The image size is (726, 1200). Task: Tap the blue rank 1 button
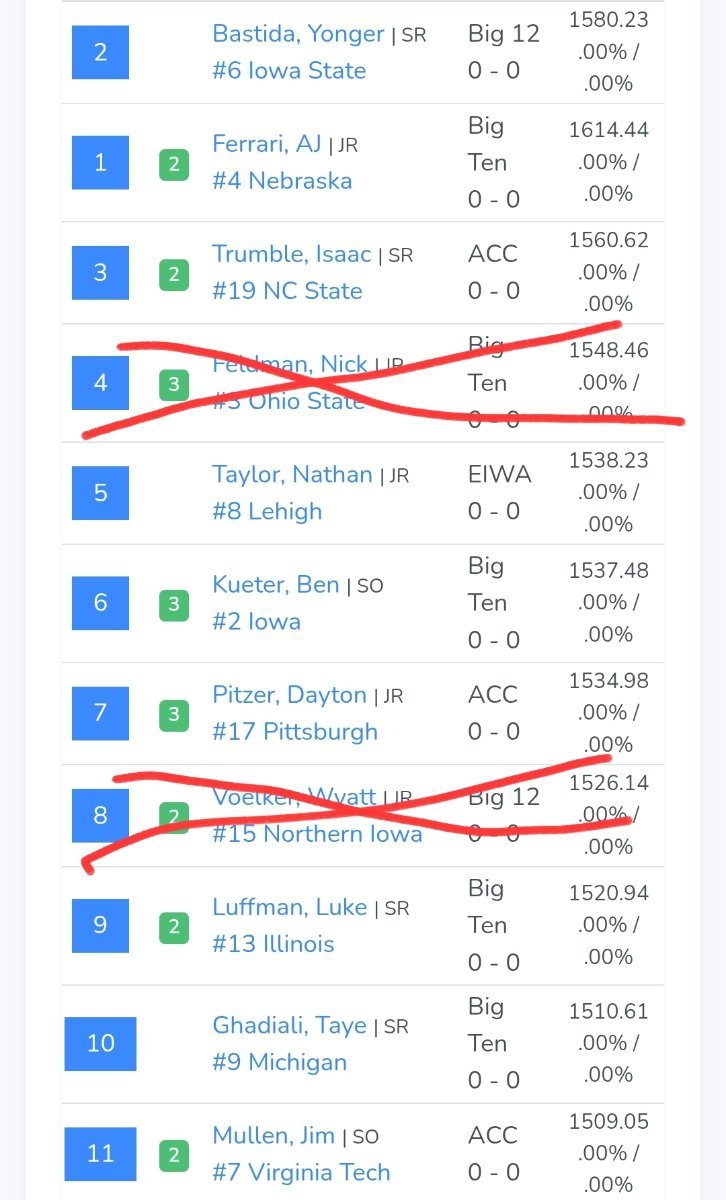pyautogui.click(x=100, y=162)
